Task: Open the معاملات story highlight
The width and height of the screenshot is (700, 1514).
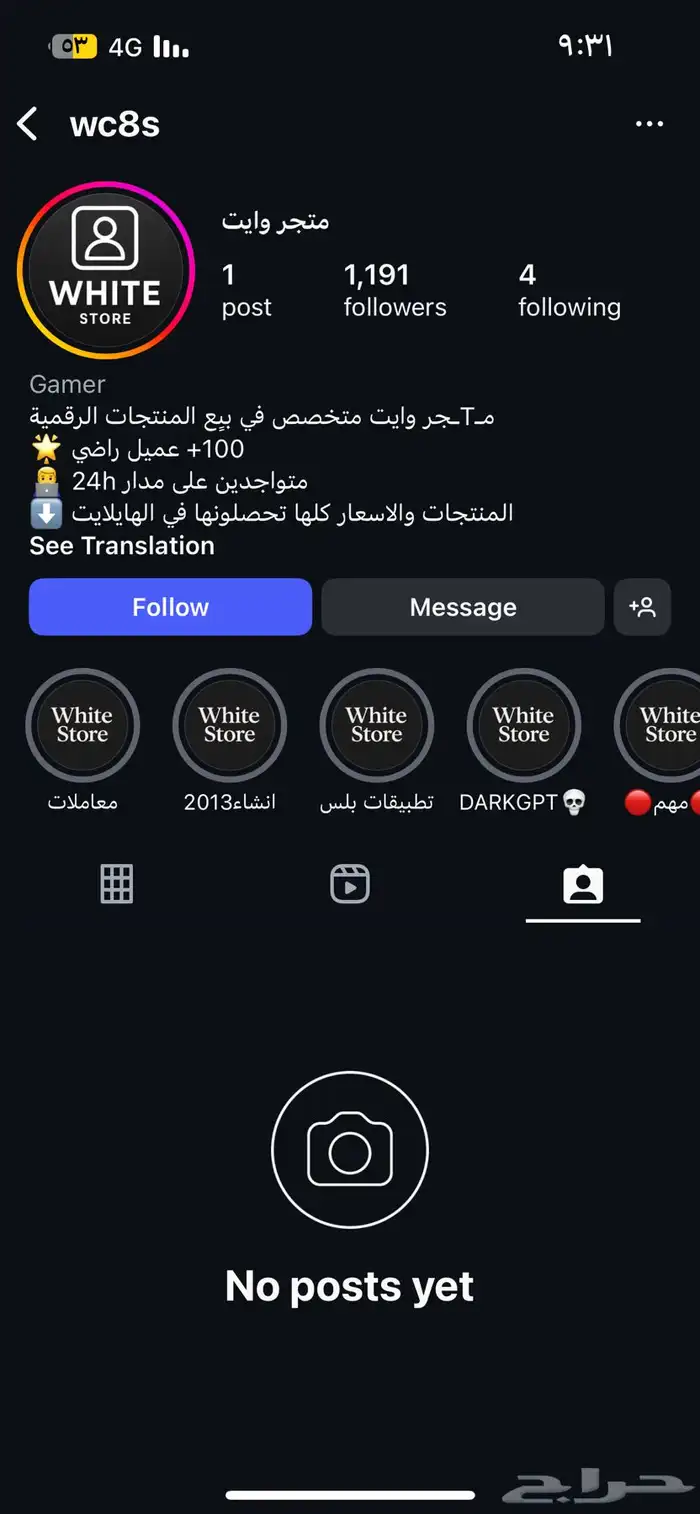Action: 82,725
